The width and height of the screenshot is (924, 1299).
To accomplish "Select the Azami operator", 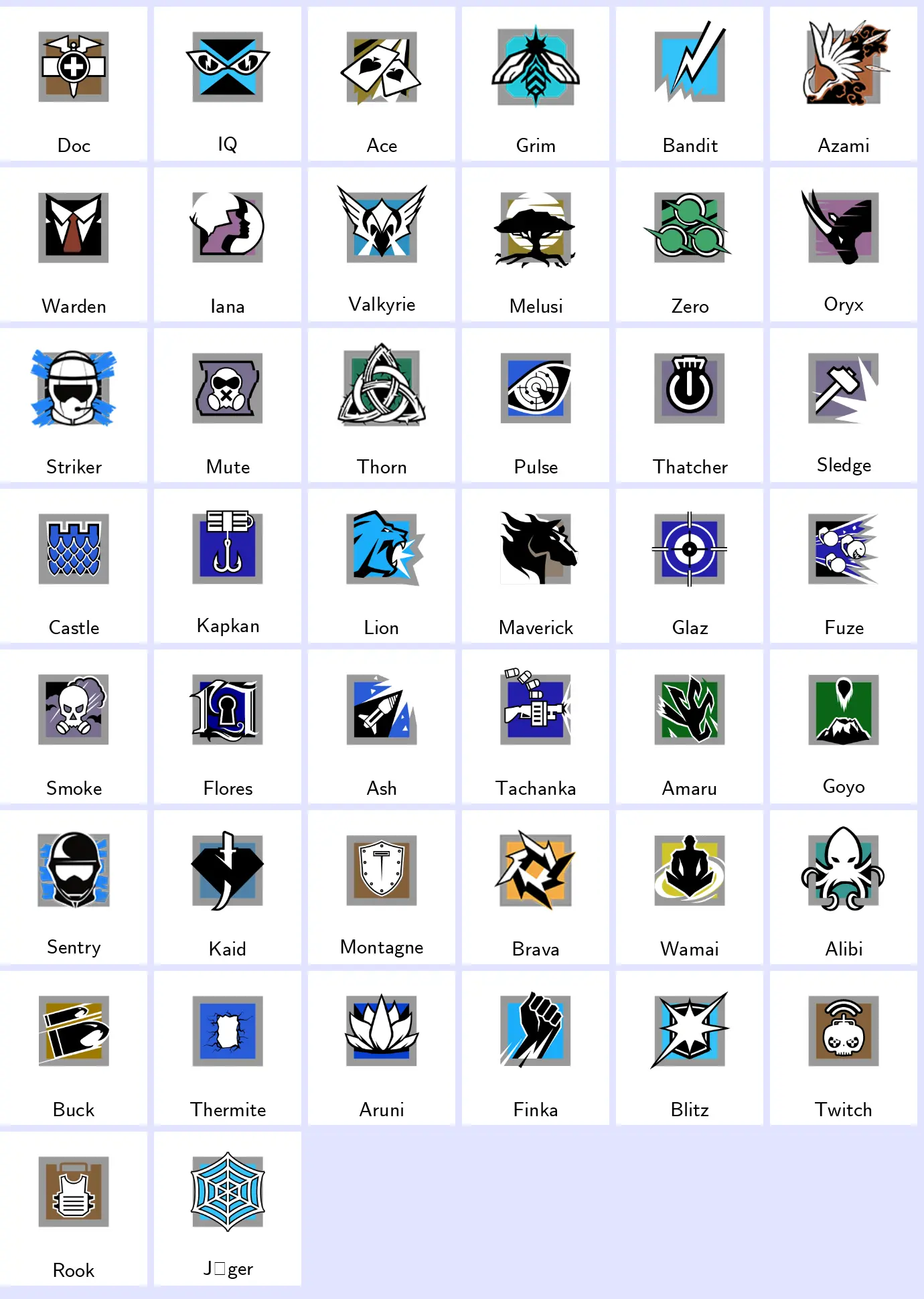I will tap(844, 84).
